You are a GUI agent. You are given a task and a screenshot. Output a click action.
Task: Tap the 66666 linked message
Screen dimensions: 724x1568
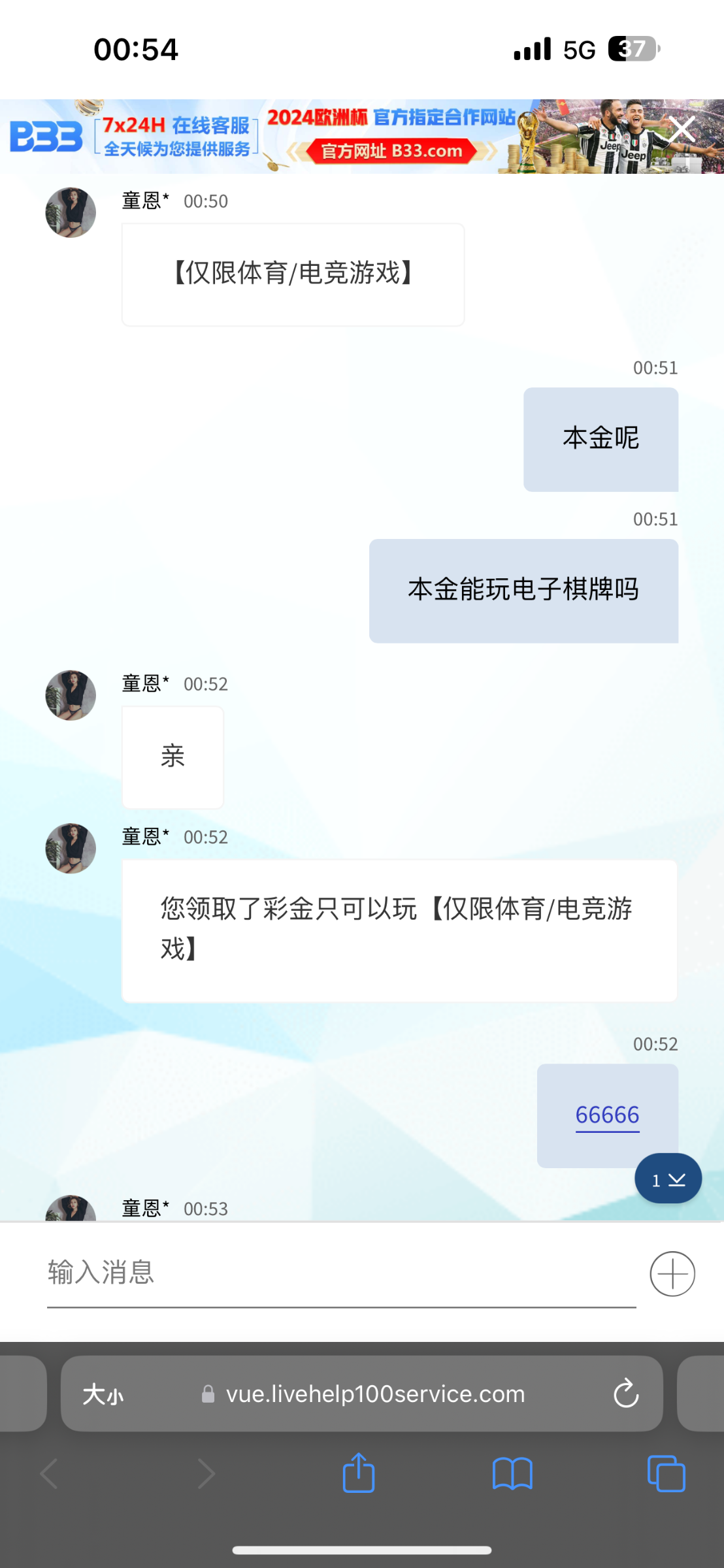click(607, 1115)
